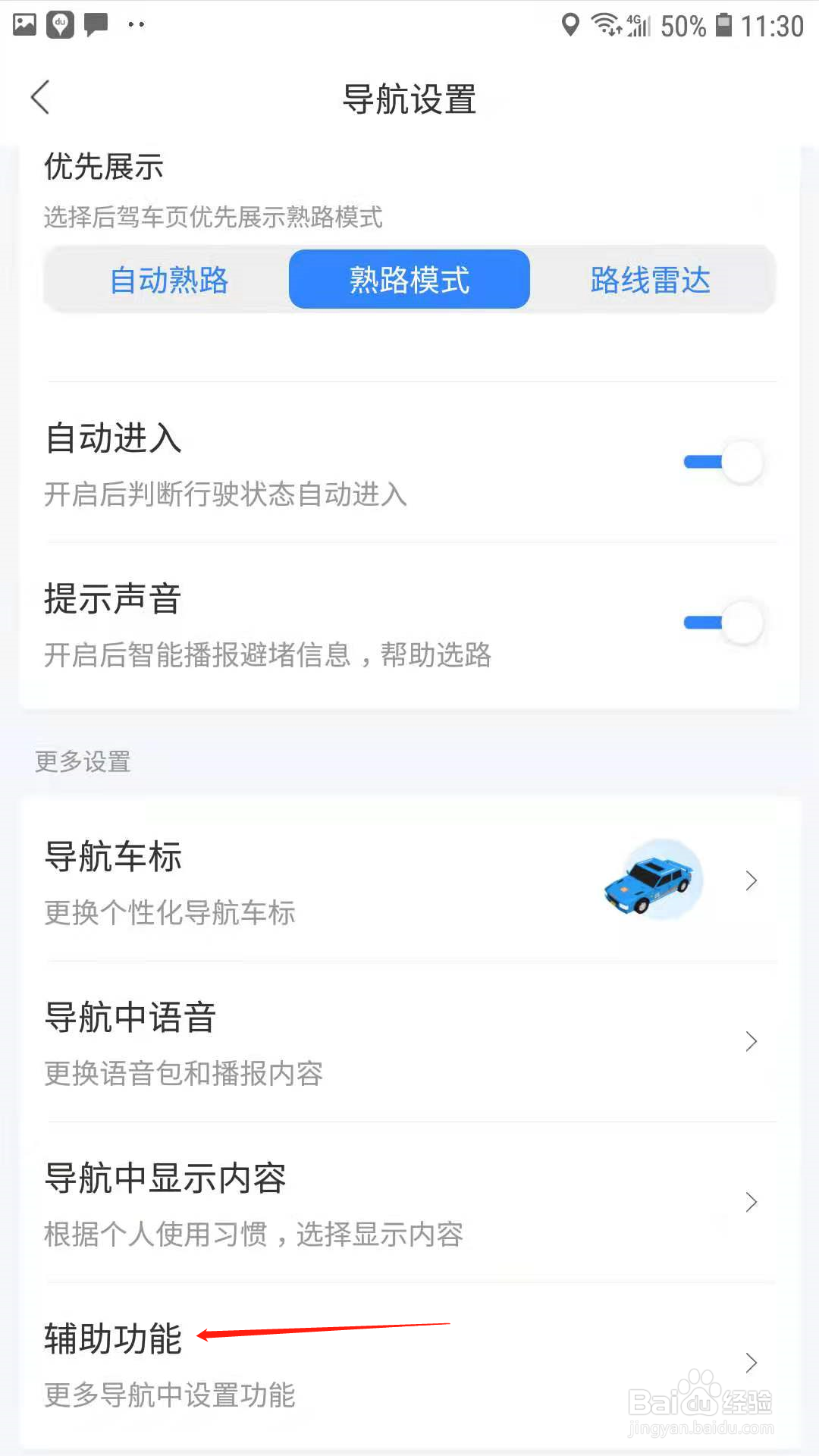
Task: Tap the Wi-Fi icon in the status bar
Action: click(x=604, y=24)
